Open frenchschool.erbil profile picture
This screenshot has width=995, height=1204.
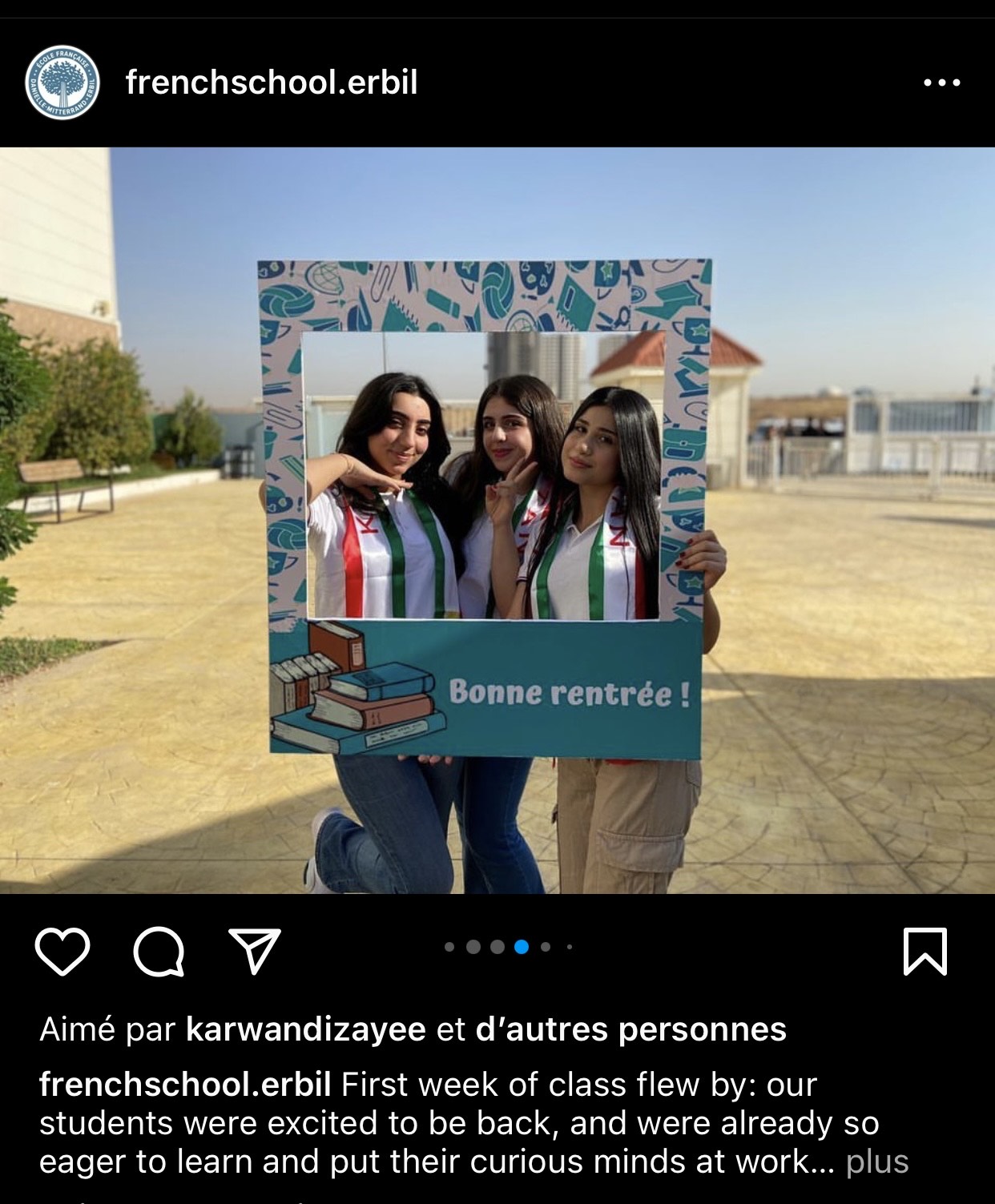(x=62, y=83)
